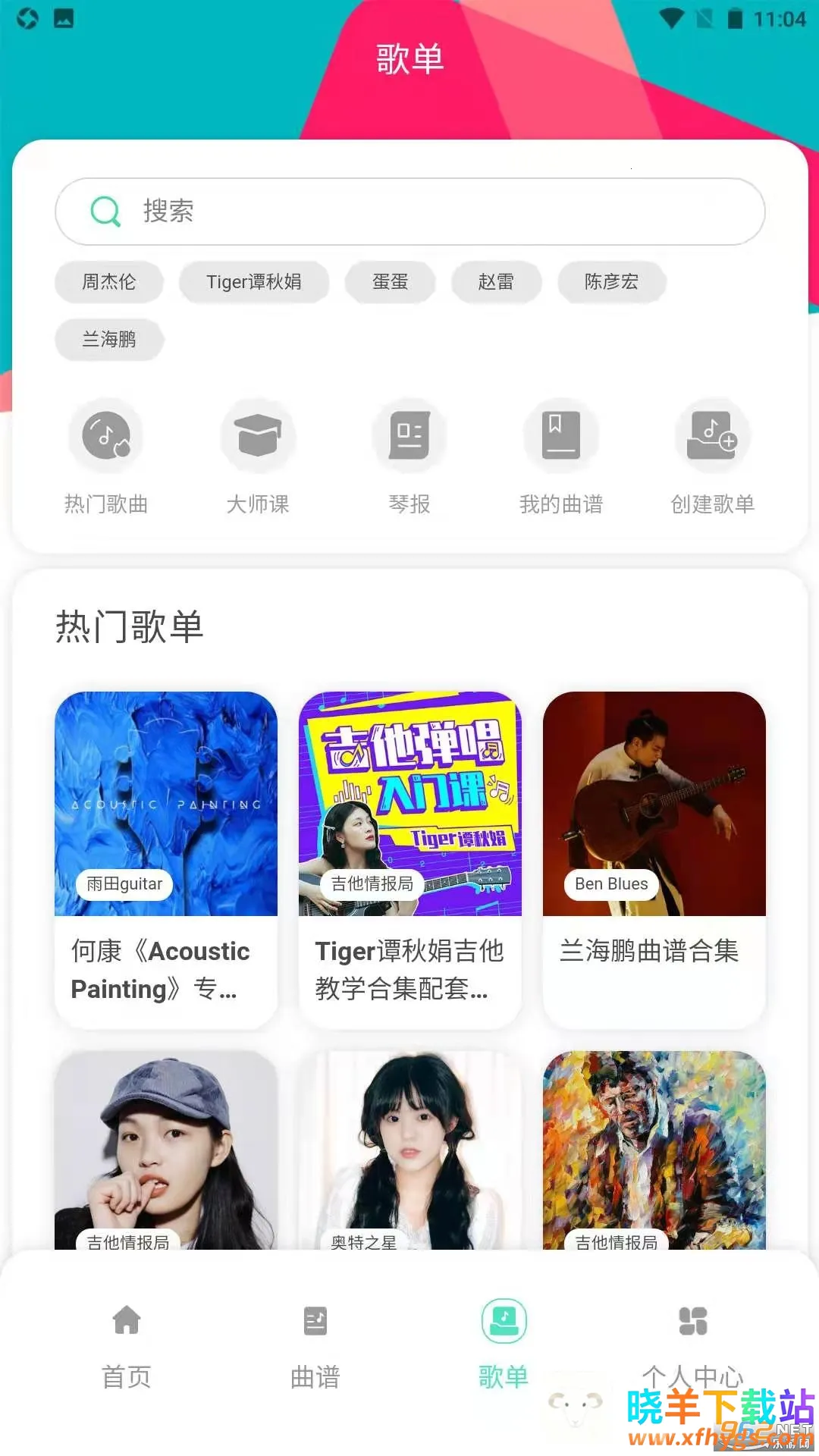Choose the Tiger谭秋娟 chip
Image resolution: width=819 pixels, height=1456 pixels.
click(254, 282)
